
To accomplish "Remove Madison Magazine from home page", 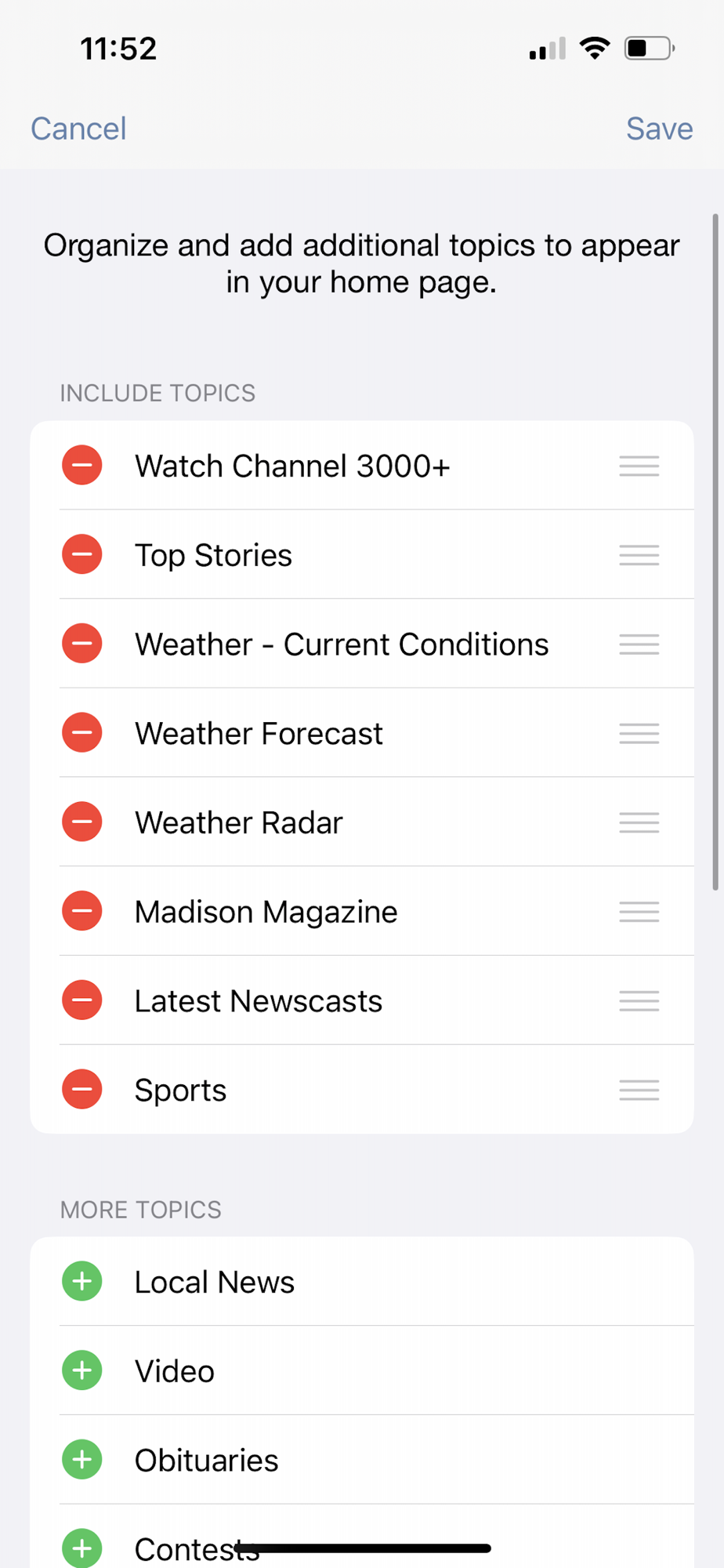I will (x=82, y=911).
